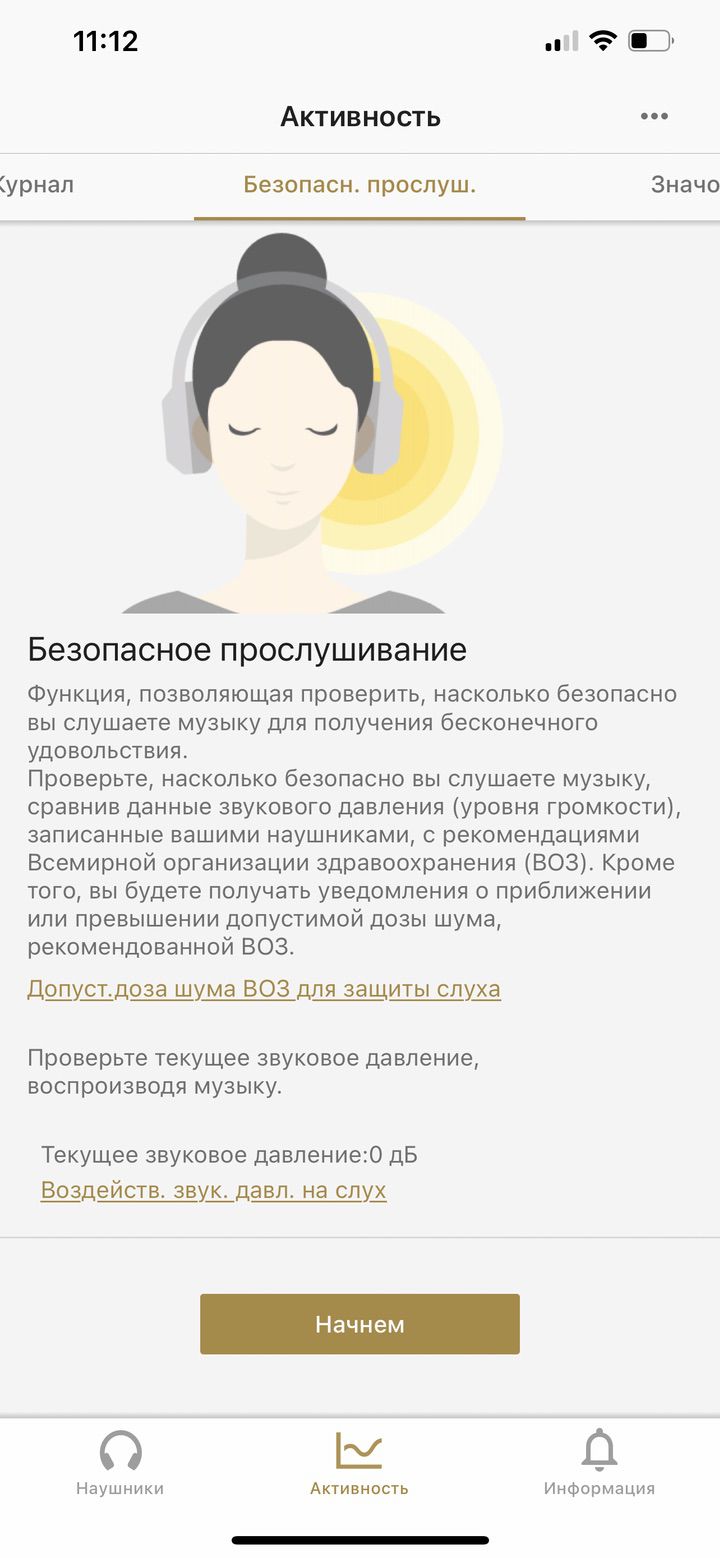This screenshot has width=720, height=1558.
Task: Open the Допуст.доза шума ВОЗ link
Action: tap(264, 990)
